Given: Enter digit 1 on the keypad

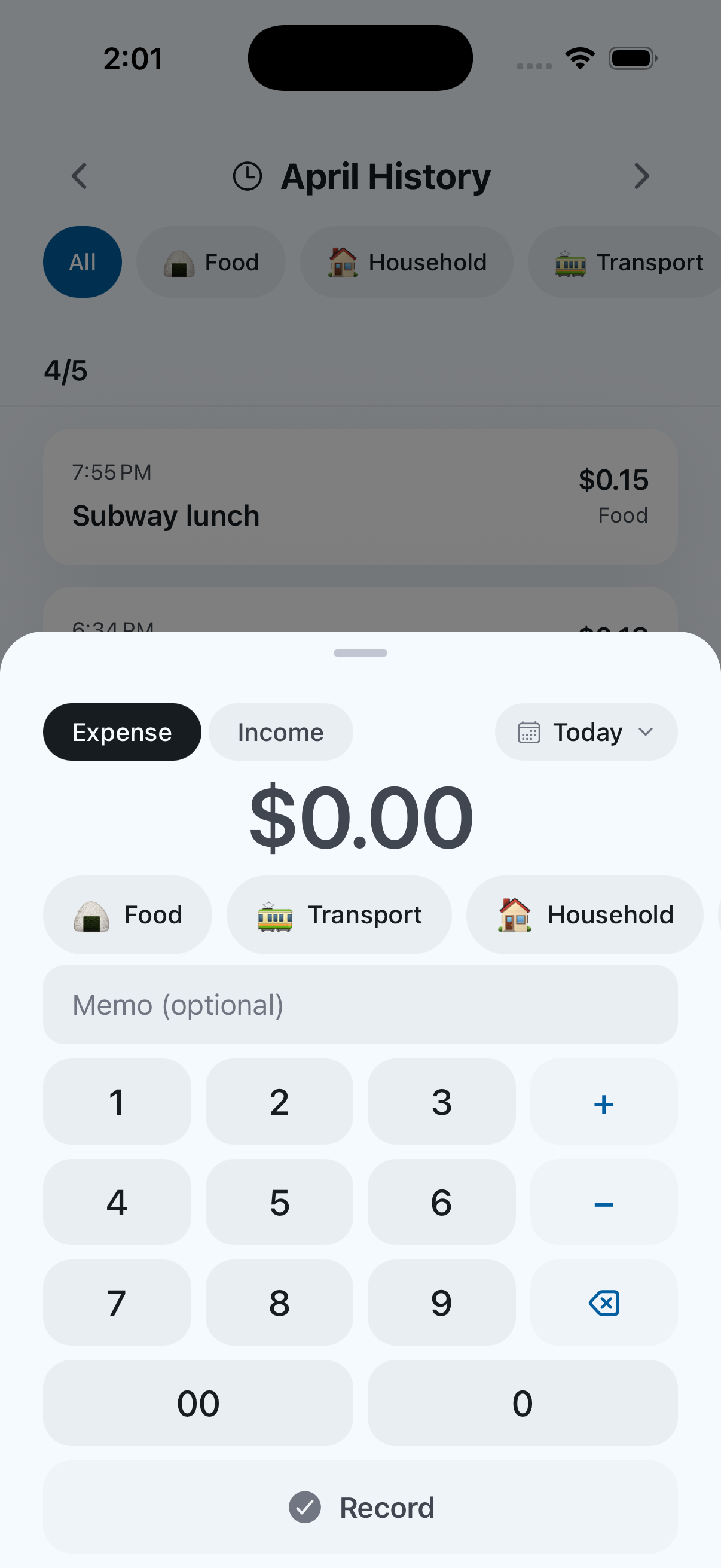Looking at the screenshot, I should pyautogui.click(x=117, y=1101).
